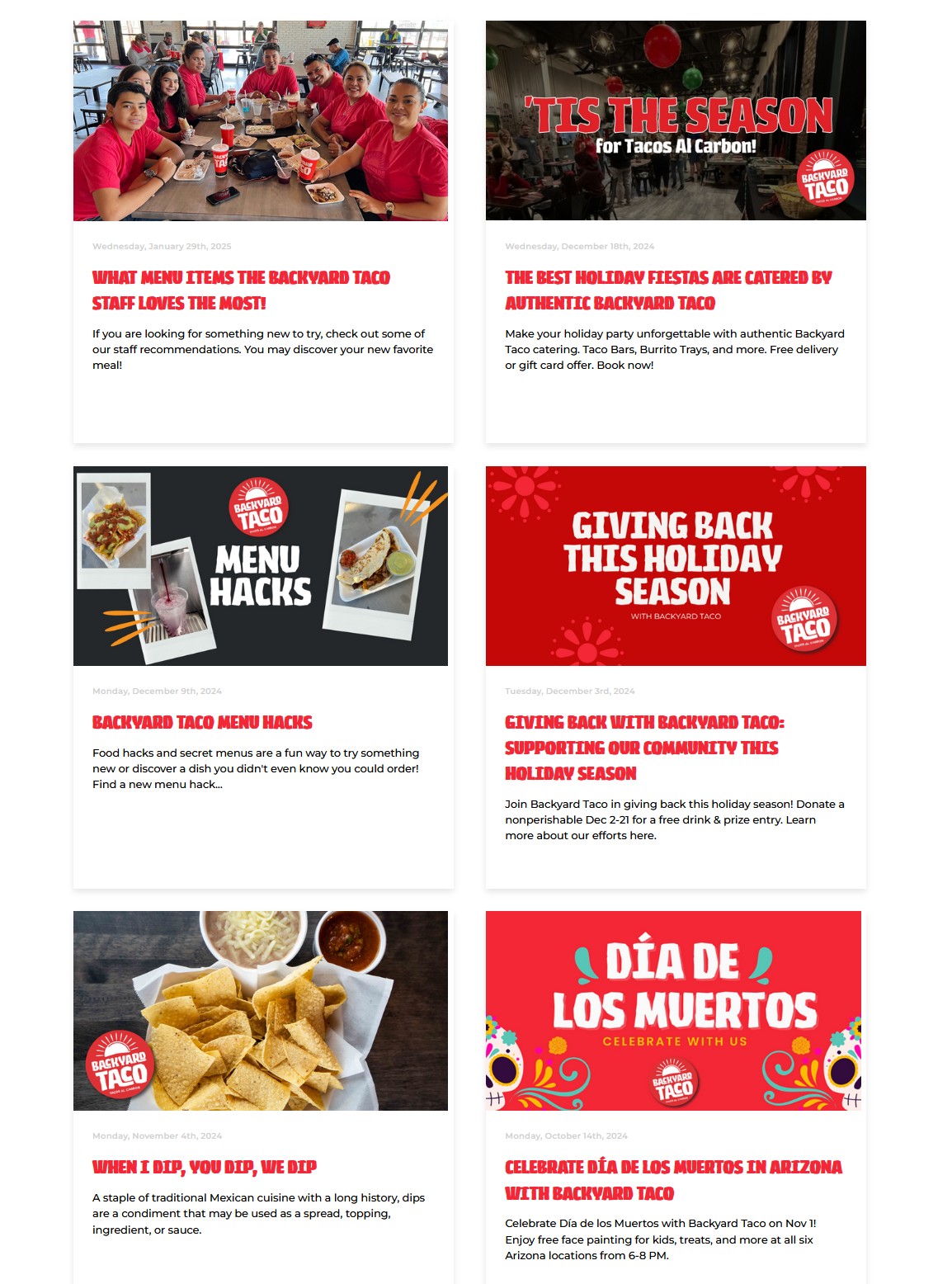Open the Día de los Muertos banner
Image resolution: width=952 pixels, height=1284 pixels.
coord(672,1011)
